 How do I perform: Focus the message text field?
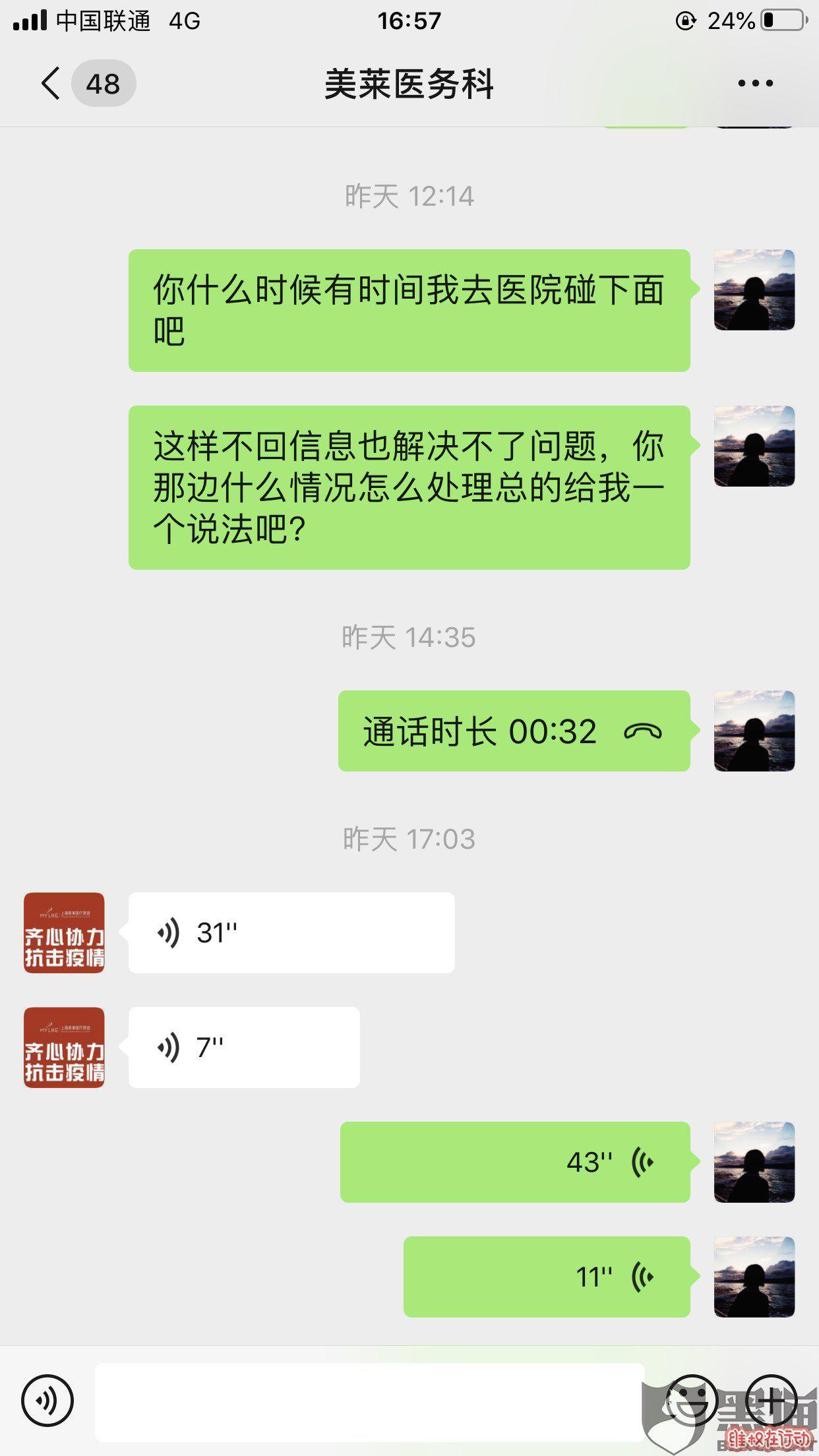click(x=369, y=1402)
